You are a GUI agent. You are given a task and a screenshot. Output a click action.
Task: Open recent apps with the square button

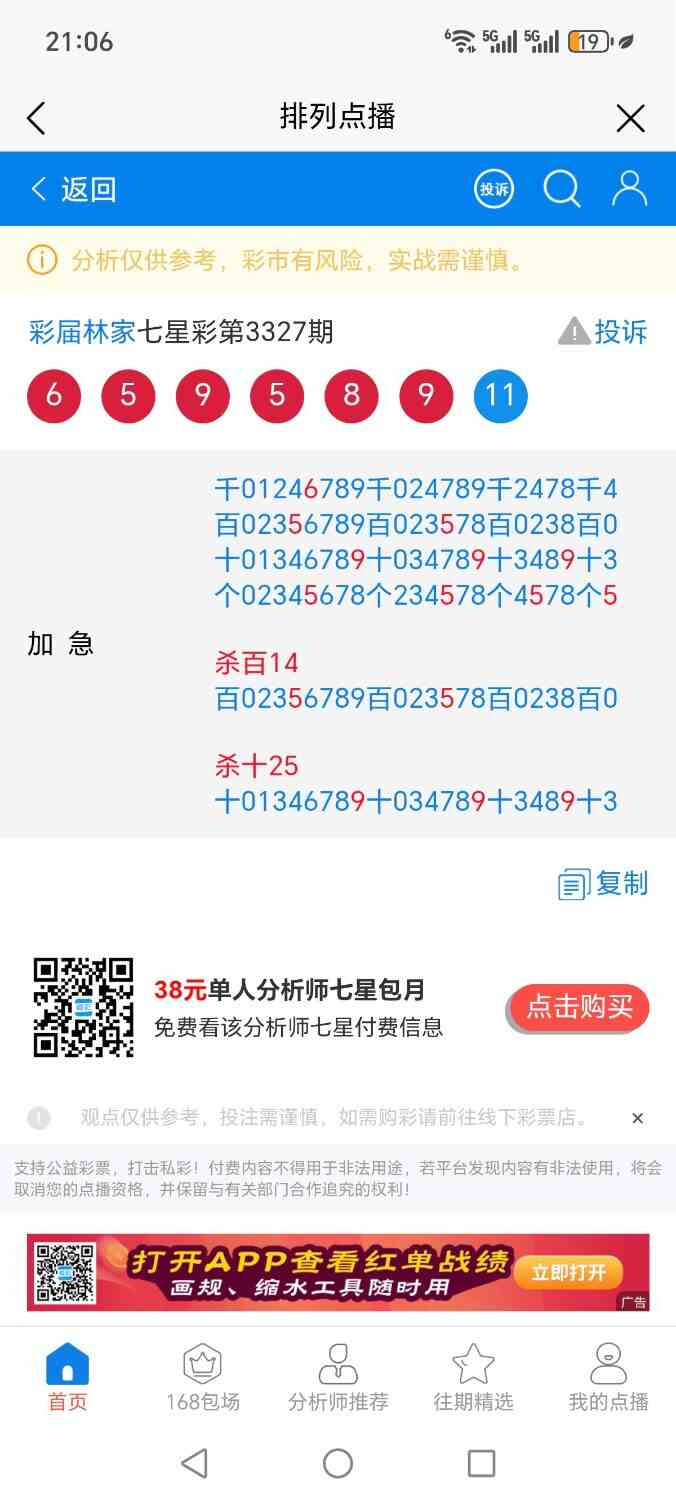(x=482, y=1464)
